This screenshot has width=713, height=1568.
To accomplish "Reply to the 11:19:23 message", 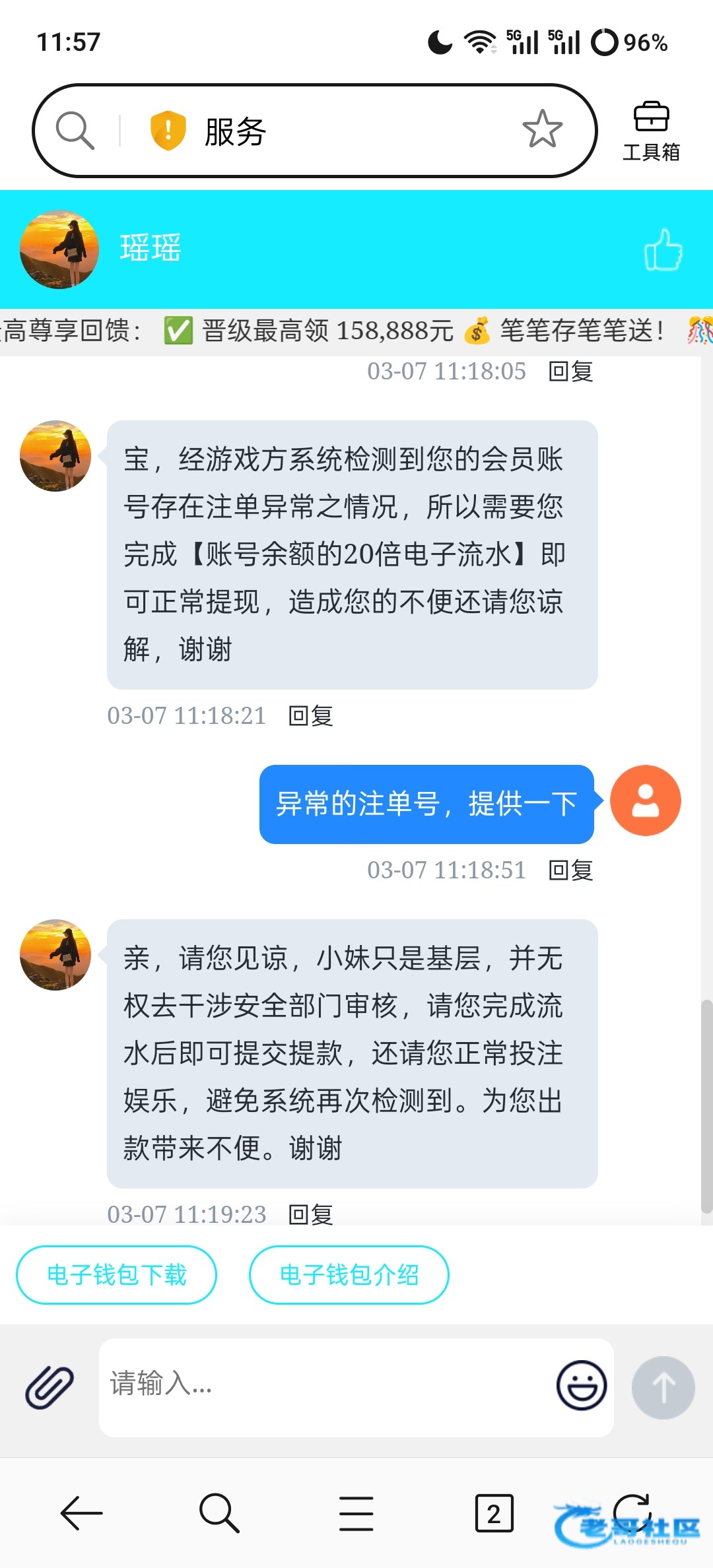I will click(x=311, y=1214).
